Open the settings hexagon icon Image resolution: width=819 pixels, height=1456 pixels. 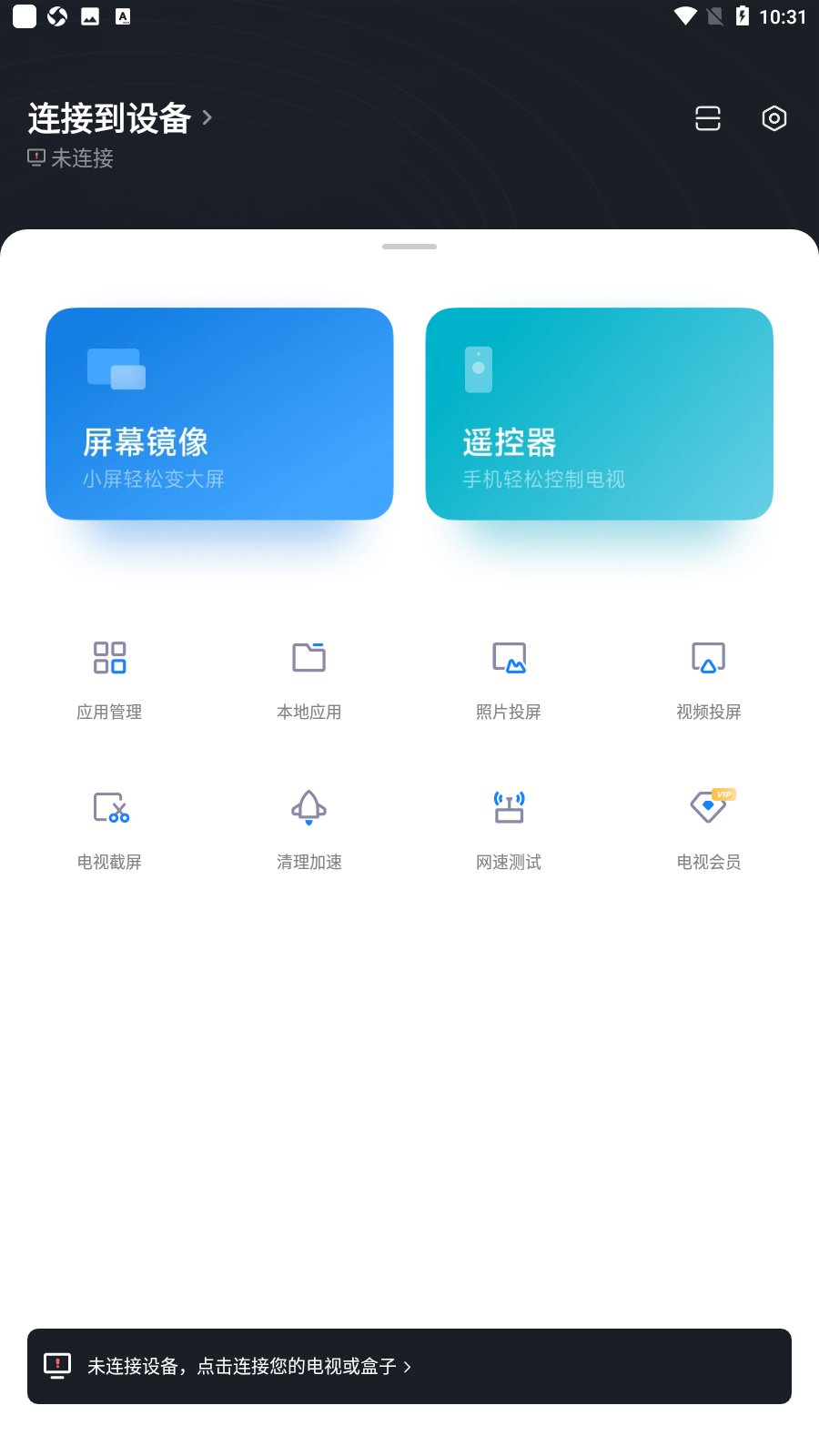click(774, 118)
